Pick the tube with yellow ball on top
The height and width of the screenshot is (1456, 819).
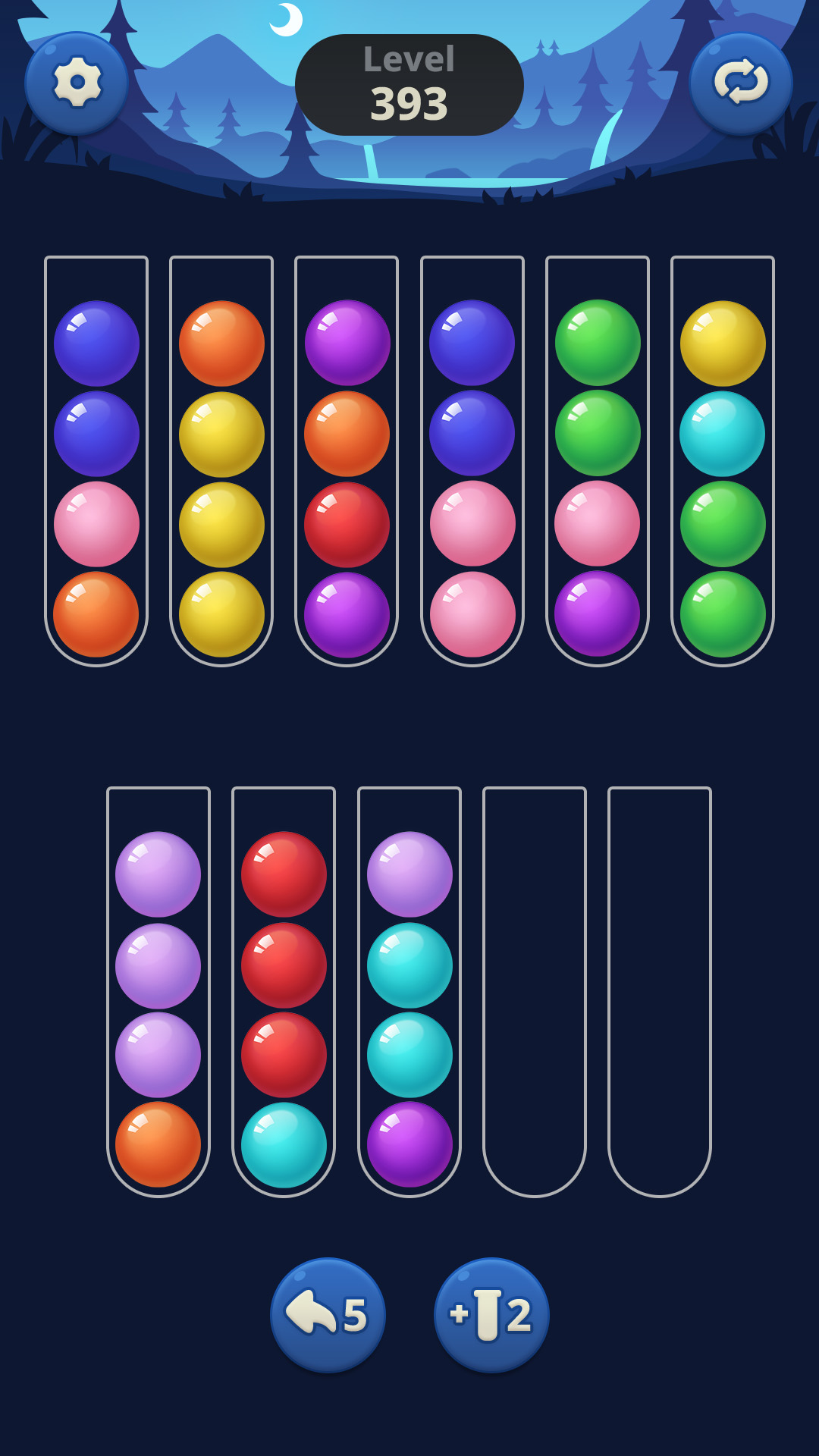(723, 463)
